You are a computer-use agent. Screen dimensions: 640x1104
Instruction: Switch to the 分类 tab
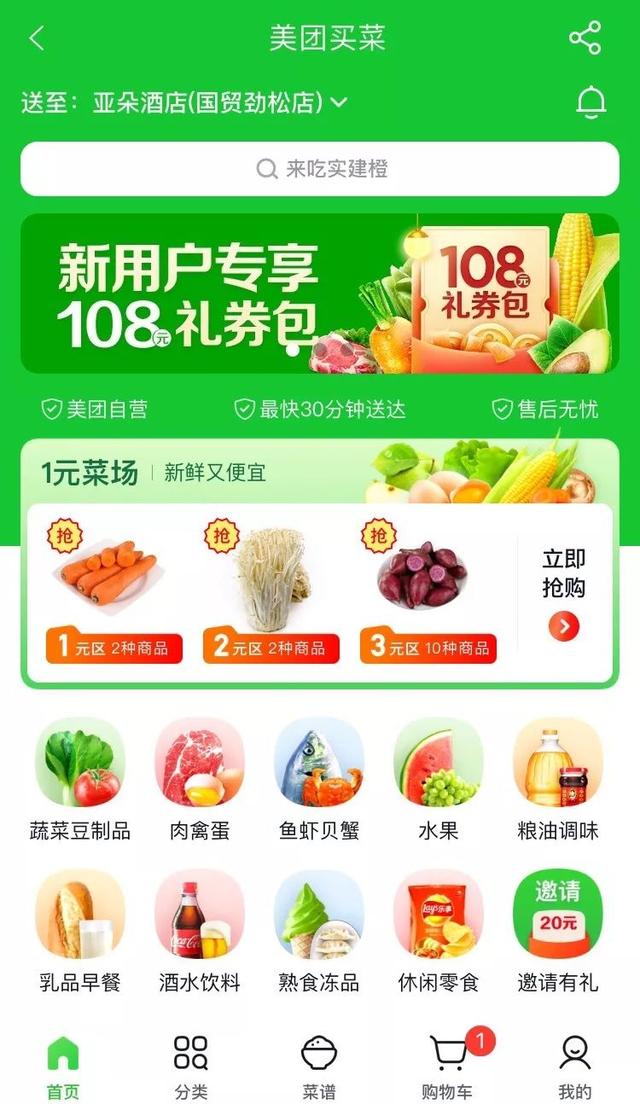(191, 1066)
